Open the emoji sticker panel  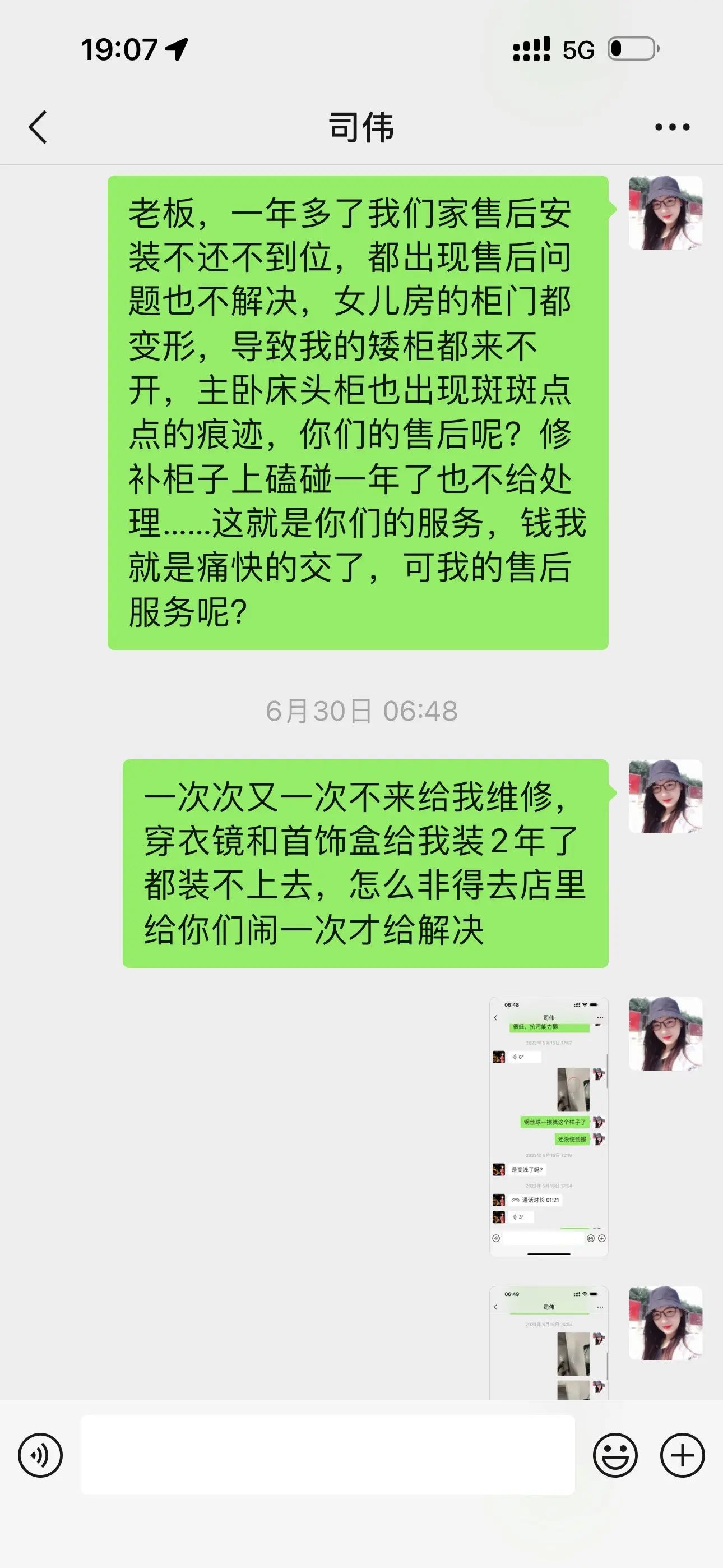pos(615,1455)
